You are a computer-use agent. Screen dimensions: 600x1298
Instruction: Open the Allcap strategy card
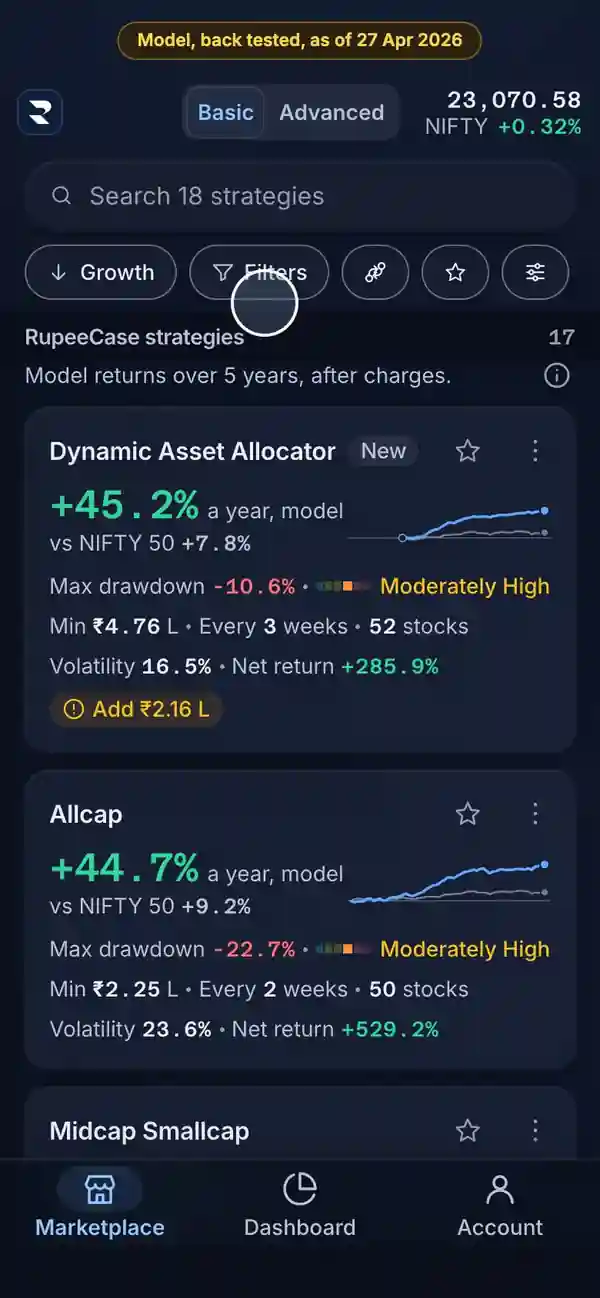[300, 919]
